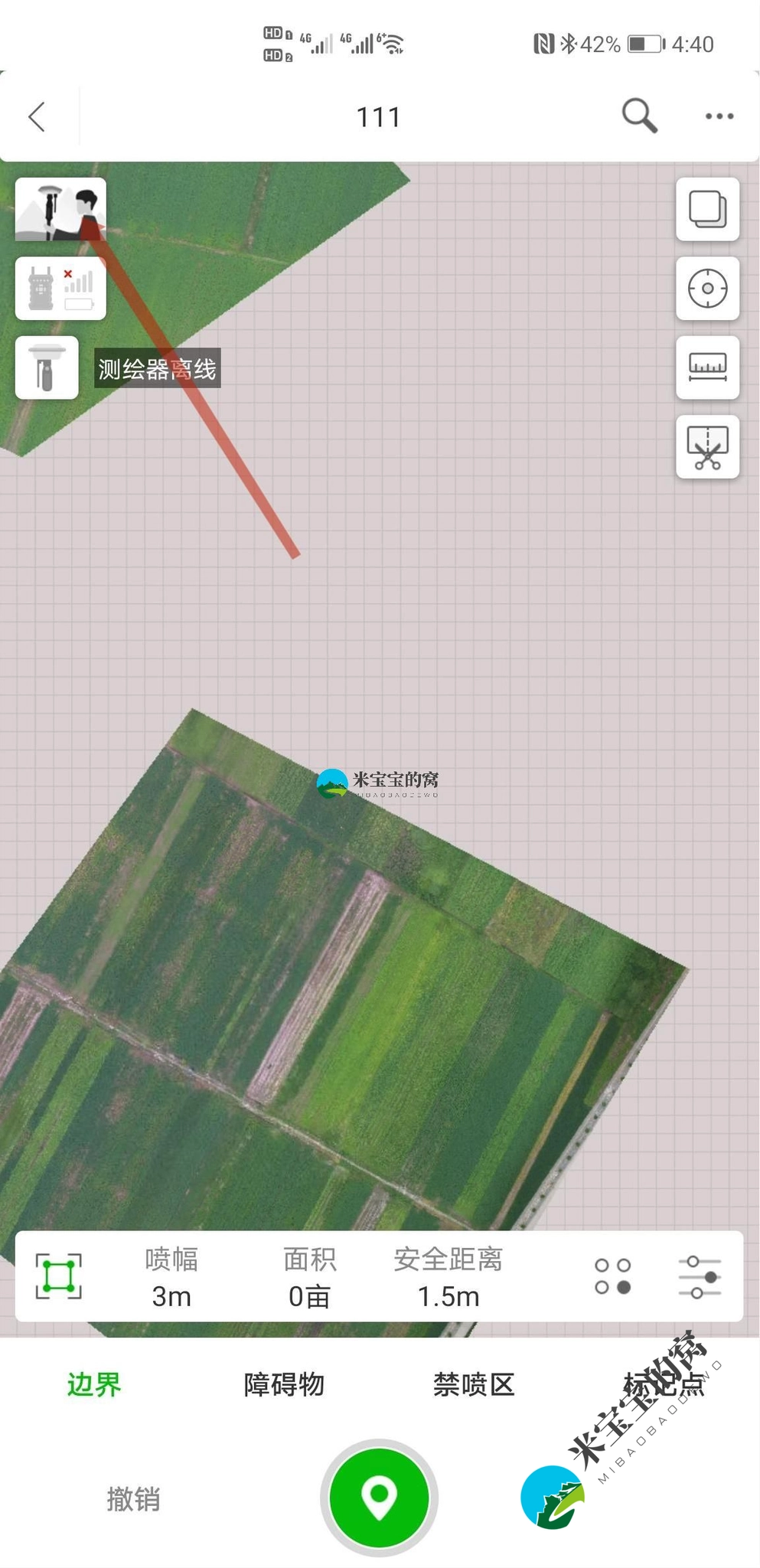Open the three-dot overflow menu
This screenshot has height=1568, width=760.
pyautogui.click(x=719, y=116)
